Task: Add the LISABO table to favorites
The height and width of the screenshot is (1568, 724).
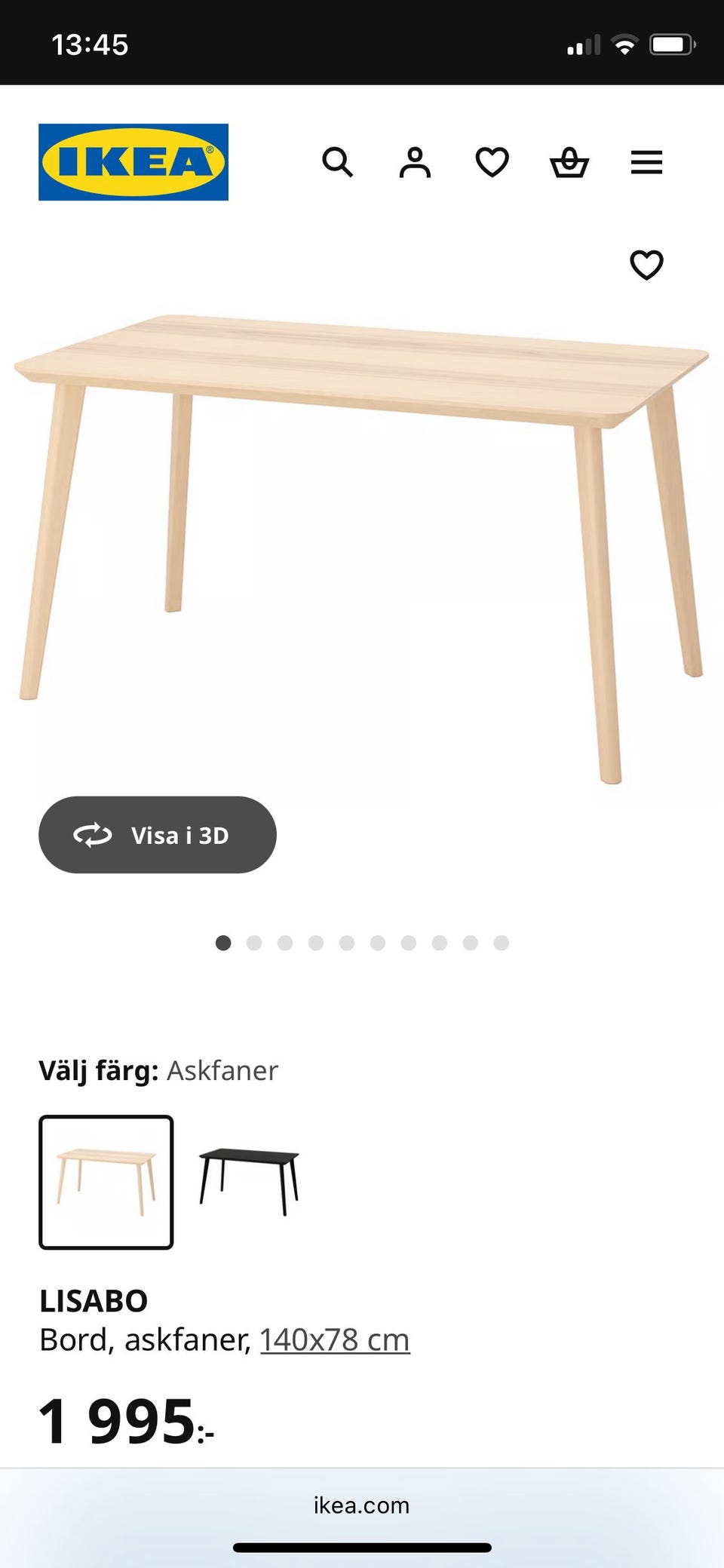Action: tap(646, 265)
